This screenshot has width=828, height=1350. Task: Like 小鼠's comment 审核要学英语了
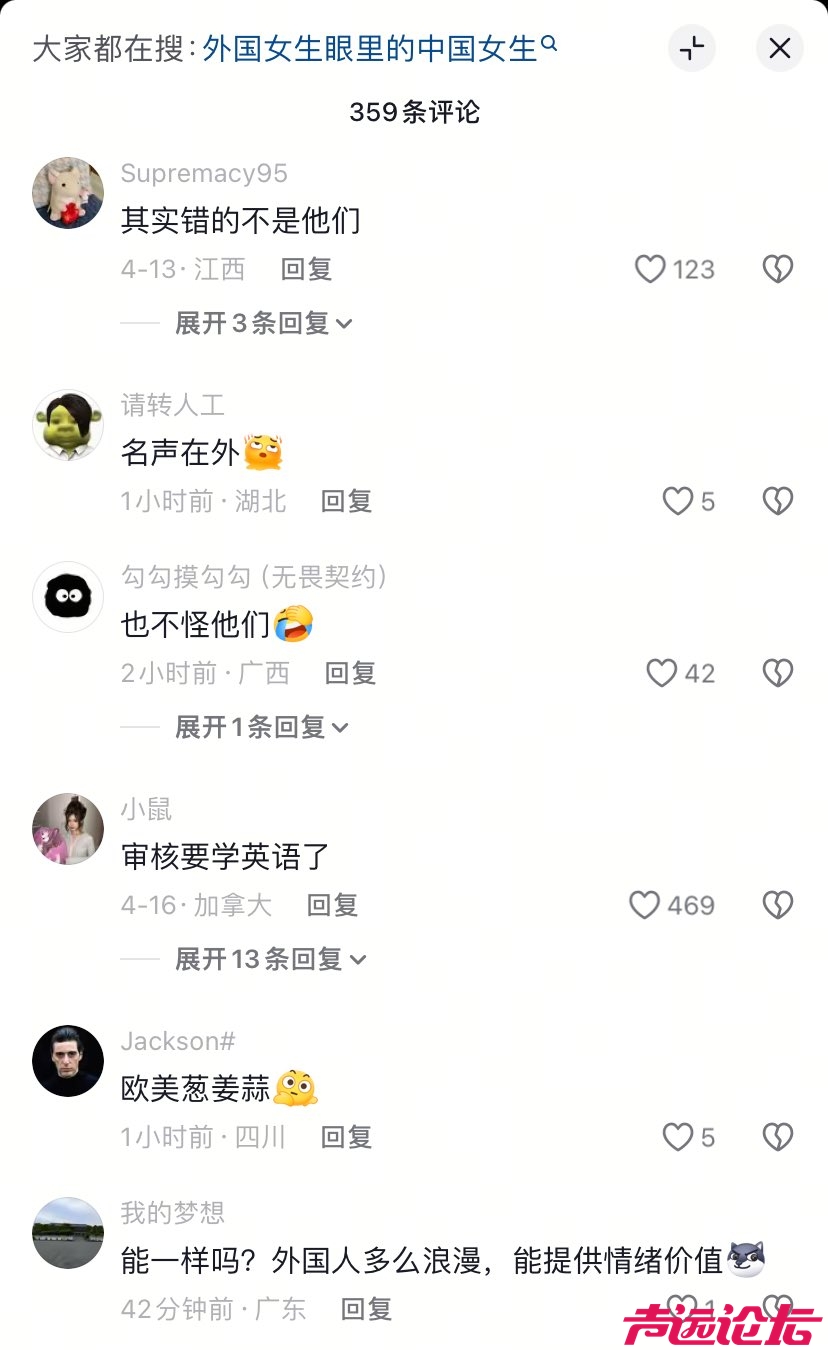tap(645, 905)
